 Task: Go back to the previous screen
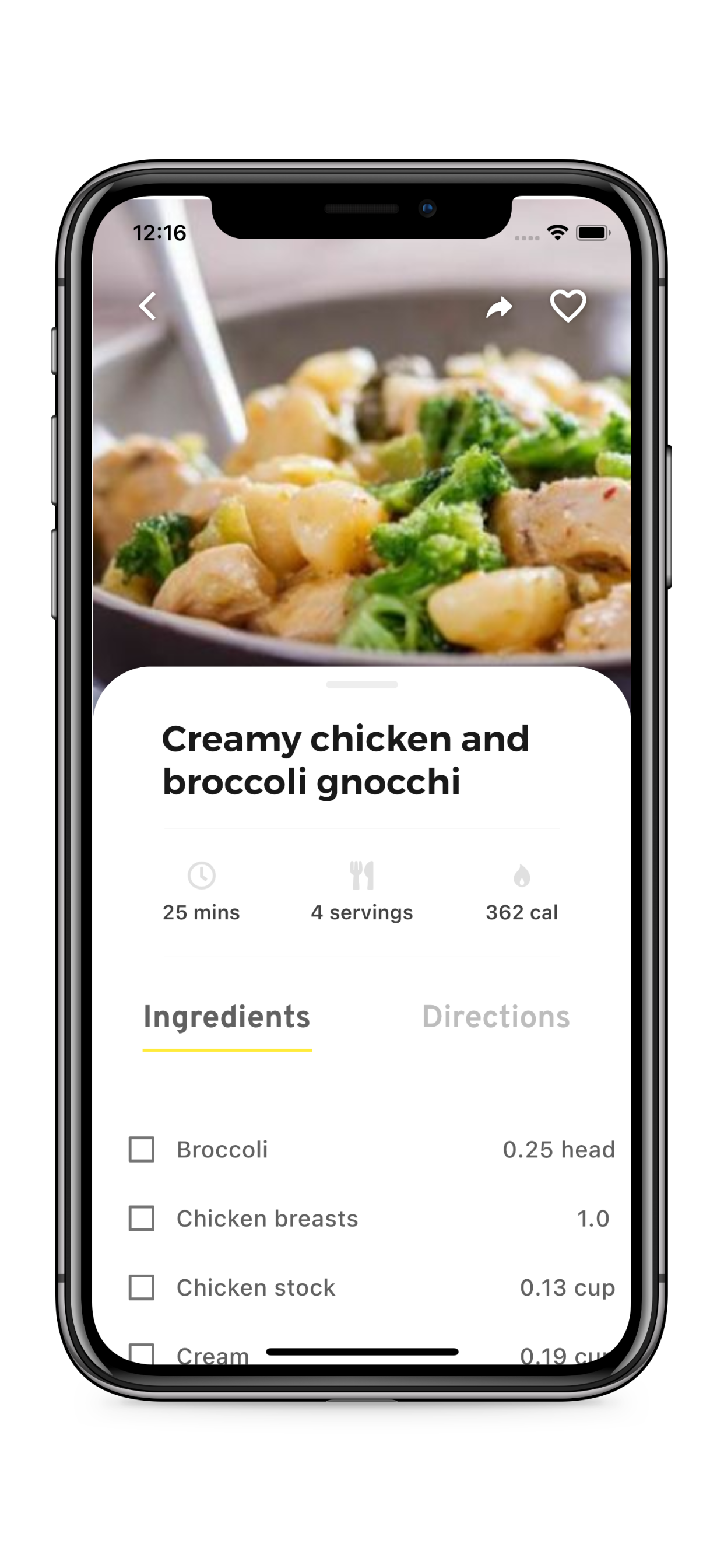[x=148, y=306]
